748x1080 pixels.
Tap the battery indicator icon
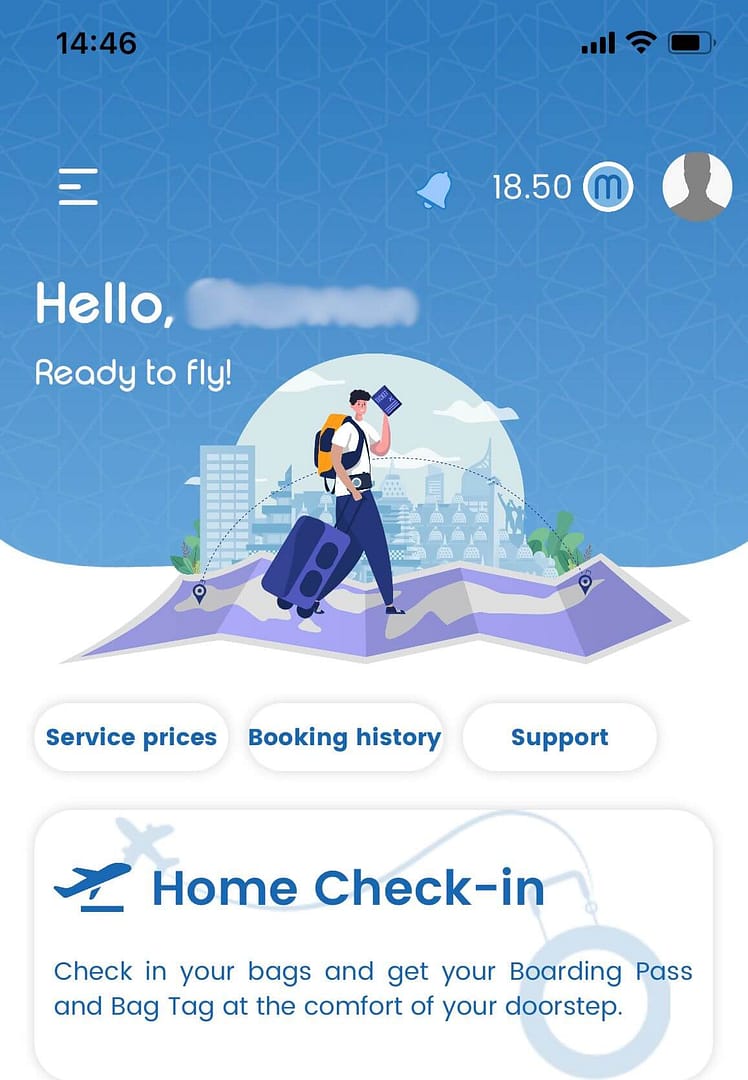pyautogui.click(x=693, y=43)
